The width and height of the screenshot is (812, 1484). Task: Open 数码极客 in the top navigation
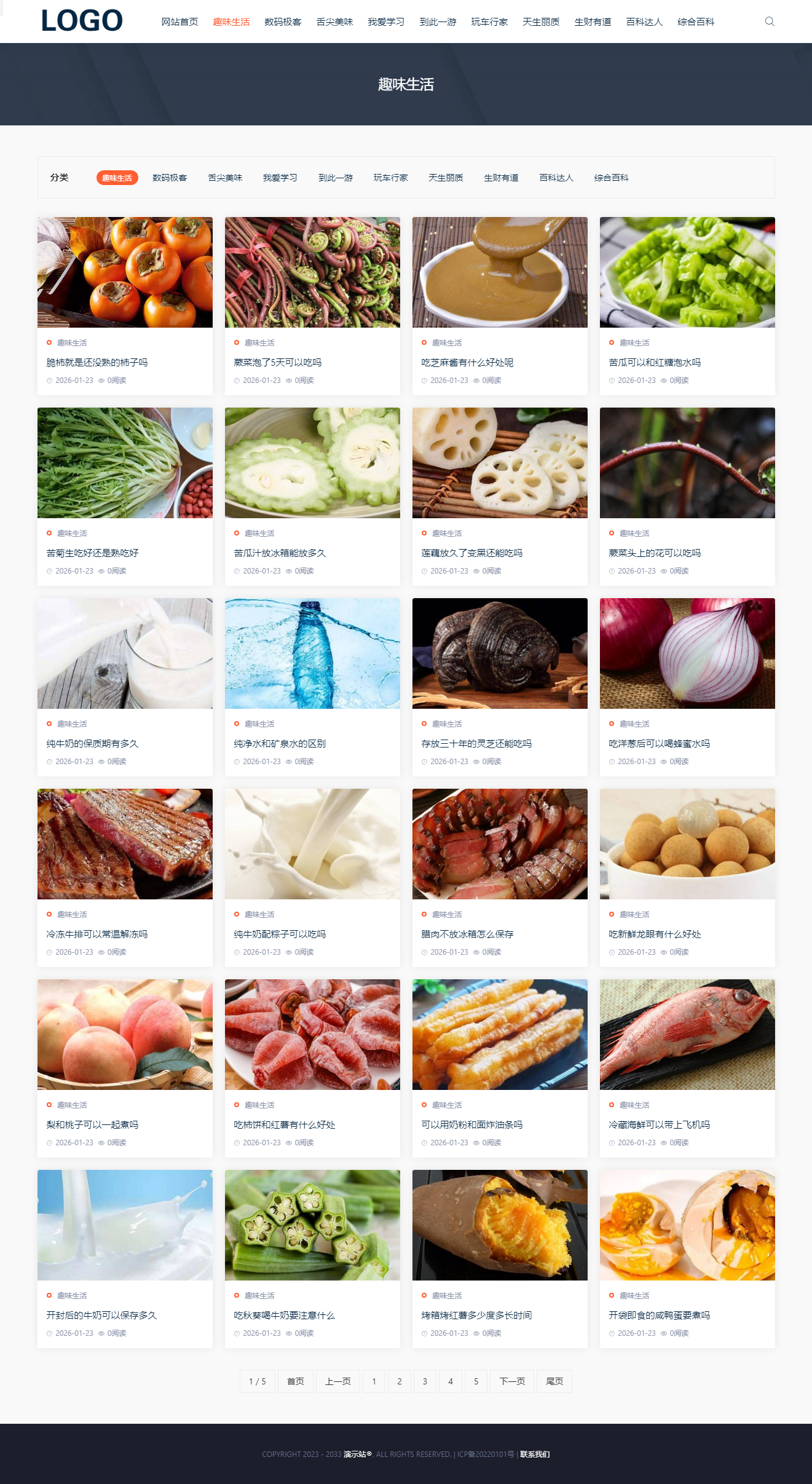(283, 22)
